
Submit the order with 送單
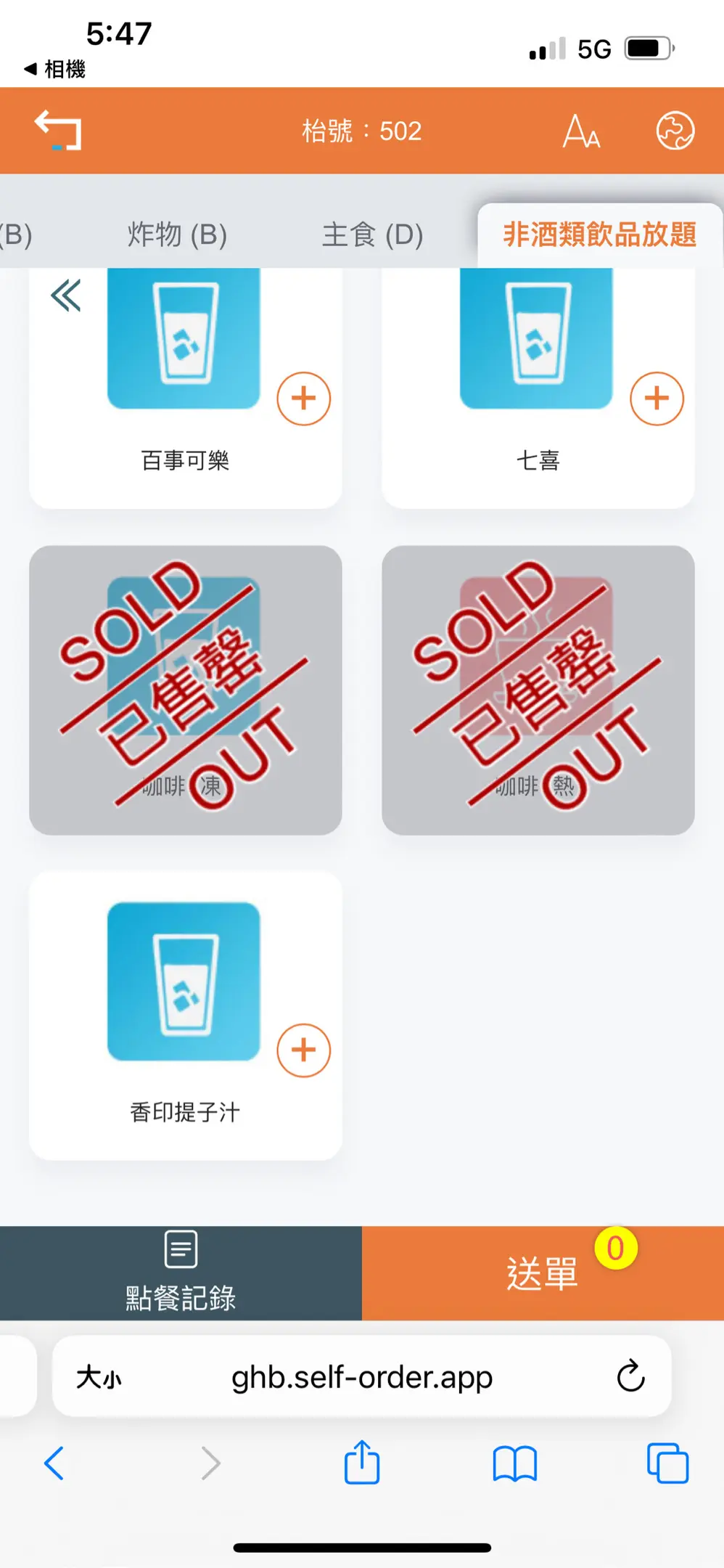pyautogui.click(x=542, y=1273)
